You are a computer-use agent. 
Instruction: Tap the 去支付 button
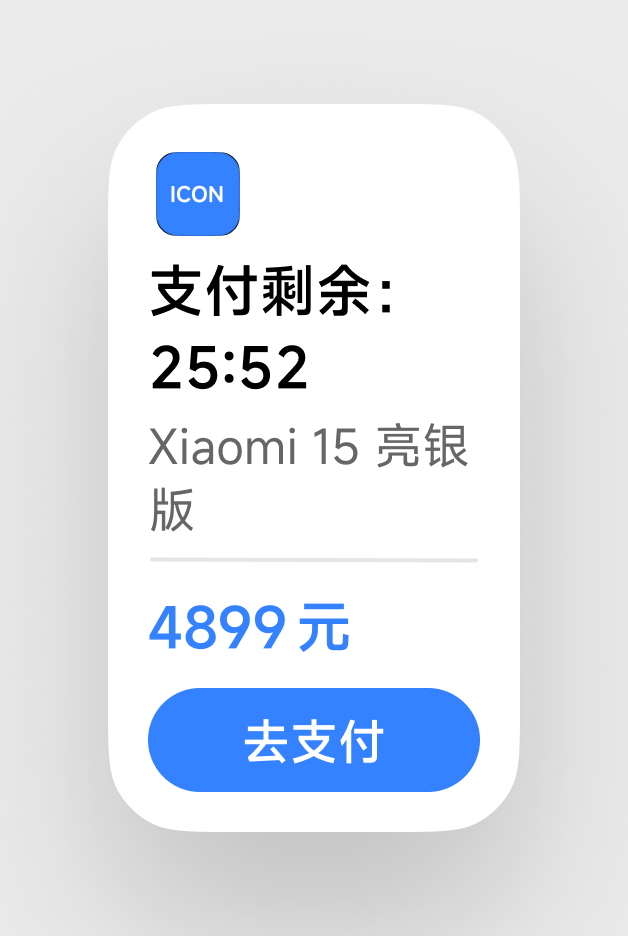(314, 740)
